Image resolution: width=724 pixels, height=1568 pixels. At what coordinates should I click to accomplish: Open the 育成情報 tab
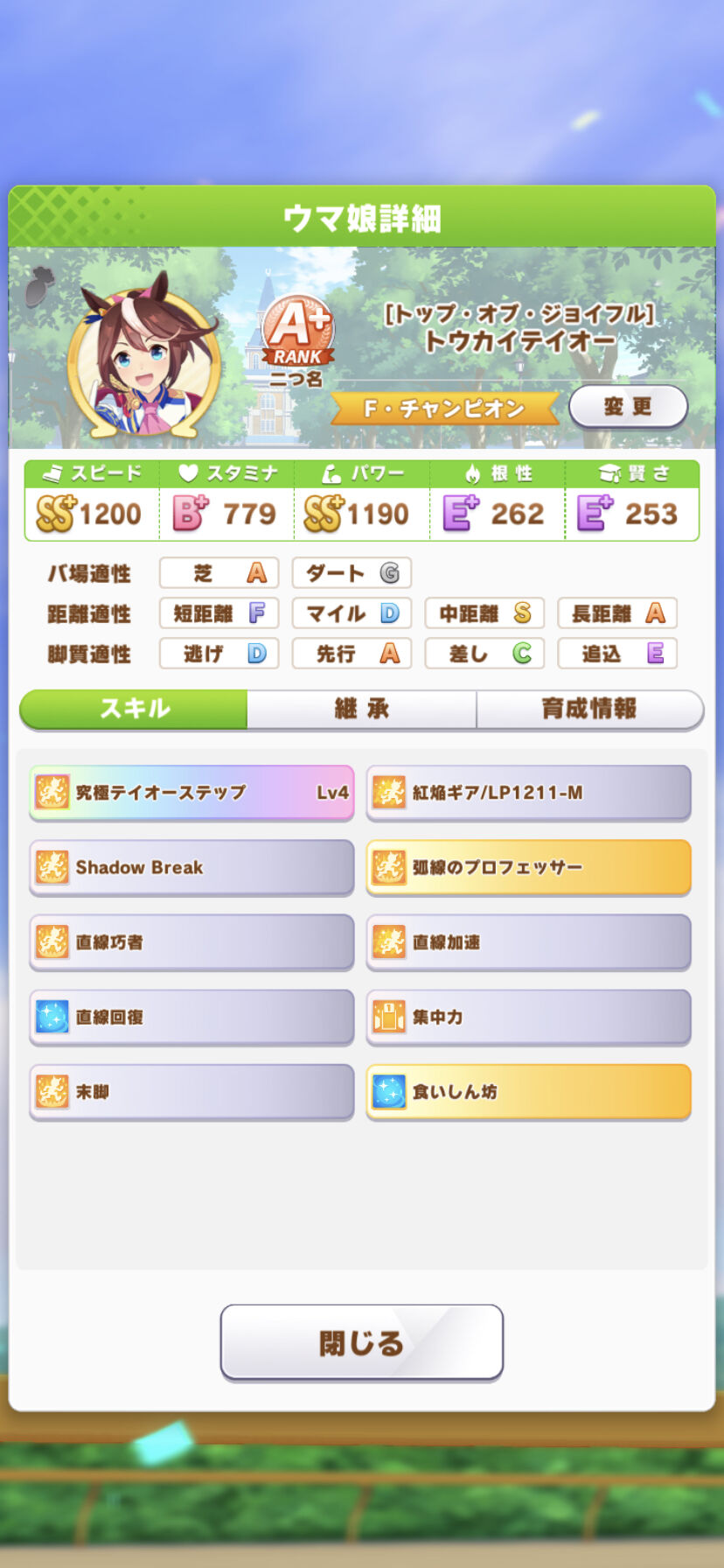pos(591,709)
